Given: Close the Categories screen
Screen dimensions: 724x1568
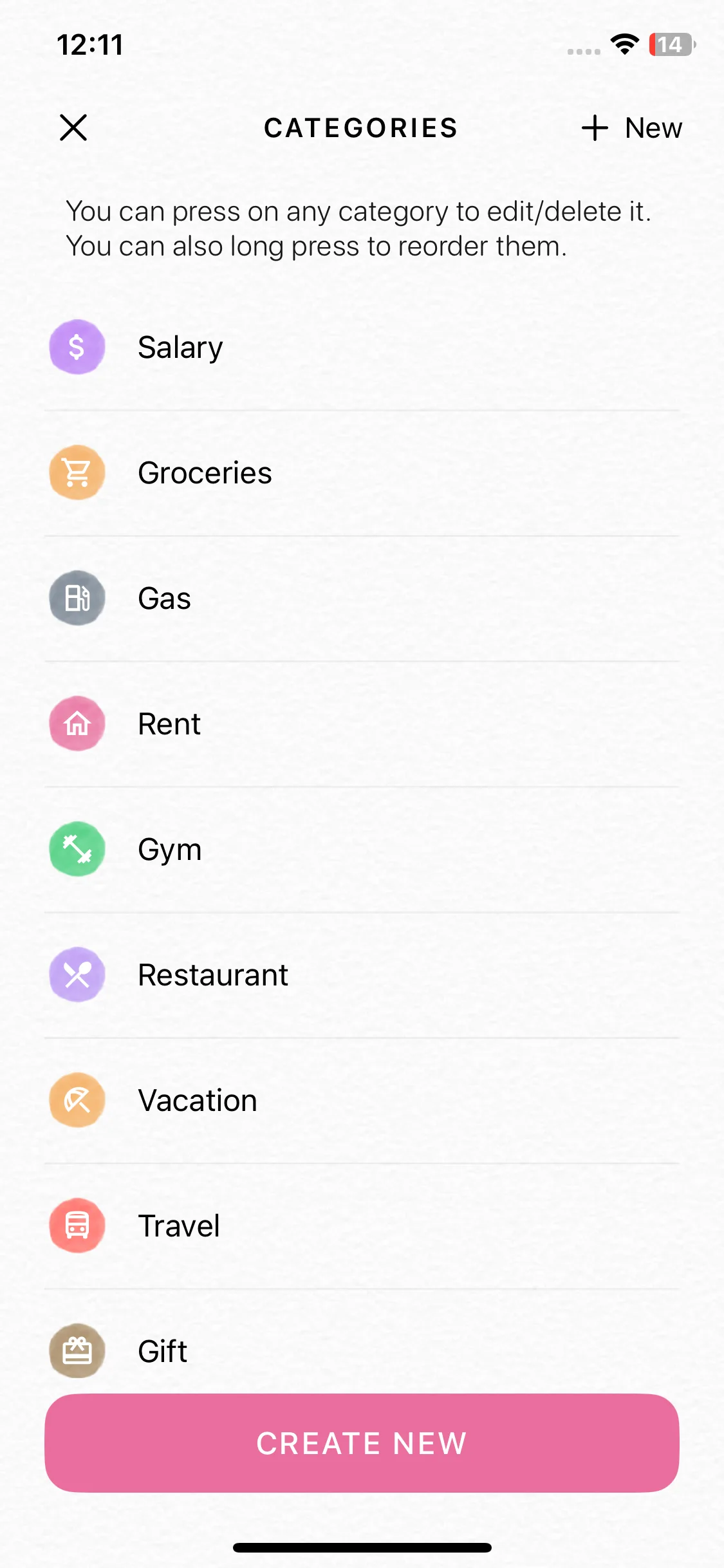Looking at the screenshot, I should [x=73, y=127].
